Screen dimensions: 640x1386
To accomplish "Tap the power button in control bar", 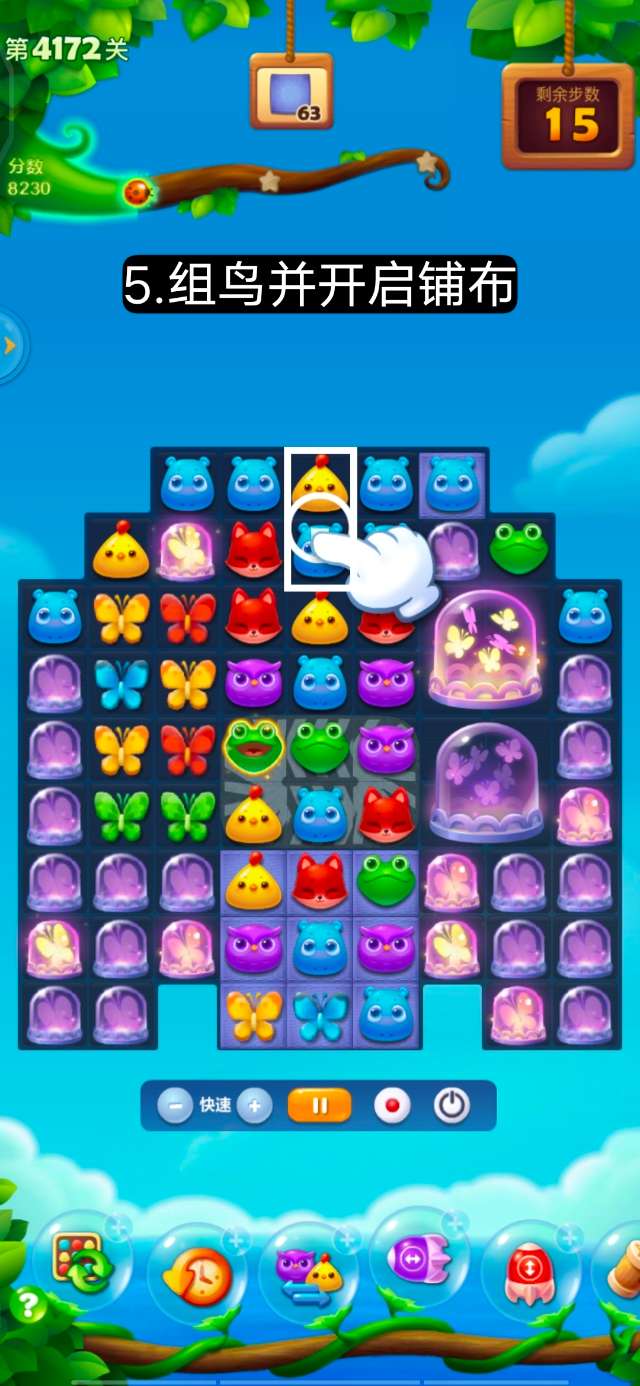I will (451, 1106).
